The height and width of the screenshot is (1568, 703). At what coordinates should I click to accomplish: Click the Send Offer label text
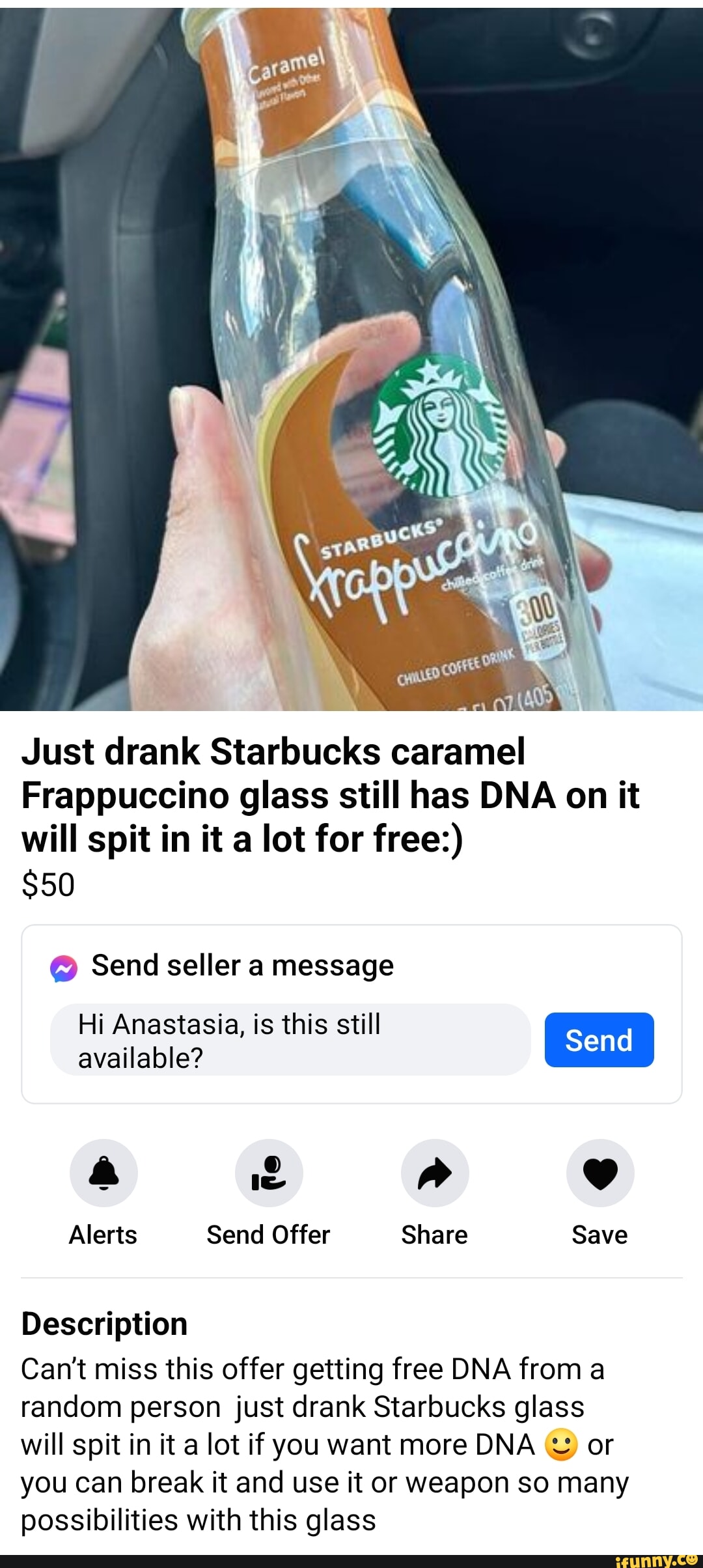[269, 1234]
